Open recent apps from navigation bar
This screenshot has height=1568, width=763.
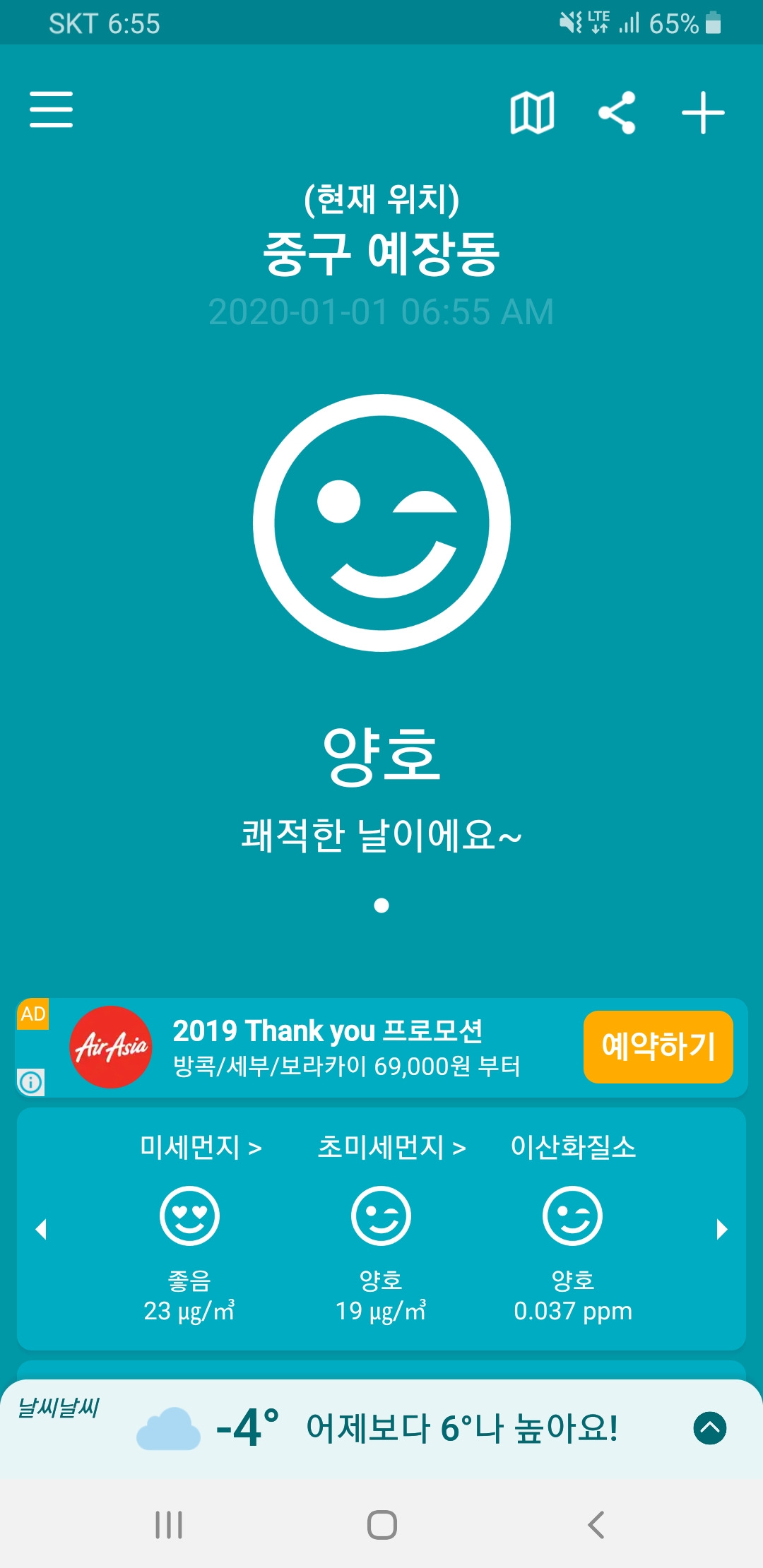point(169,1524)
